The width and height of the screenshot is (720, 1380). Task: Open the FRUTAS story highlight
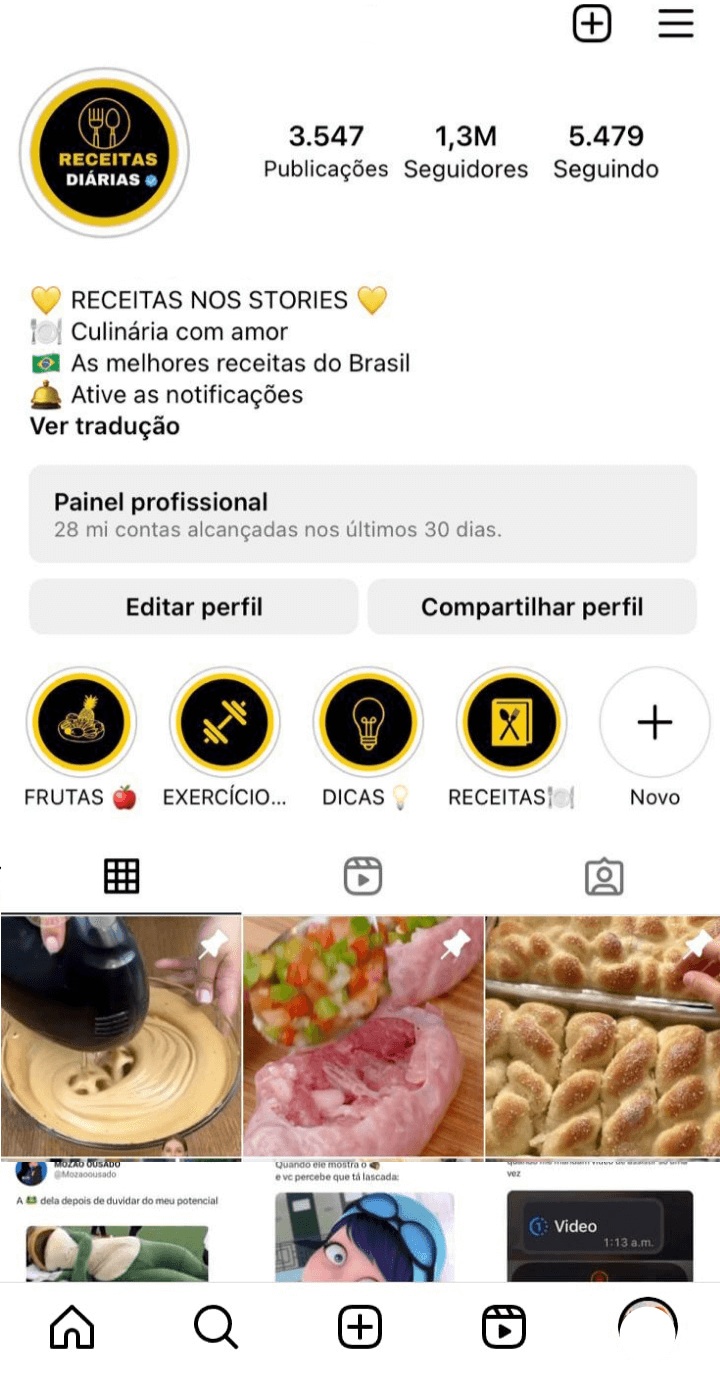click(x=81, y=722)
